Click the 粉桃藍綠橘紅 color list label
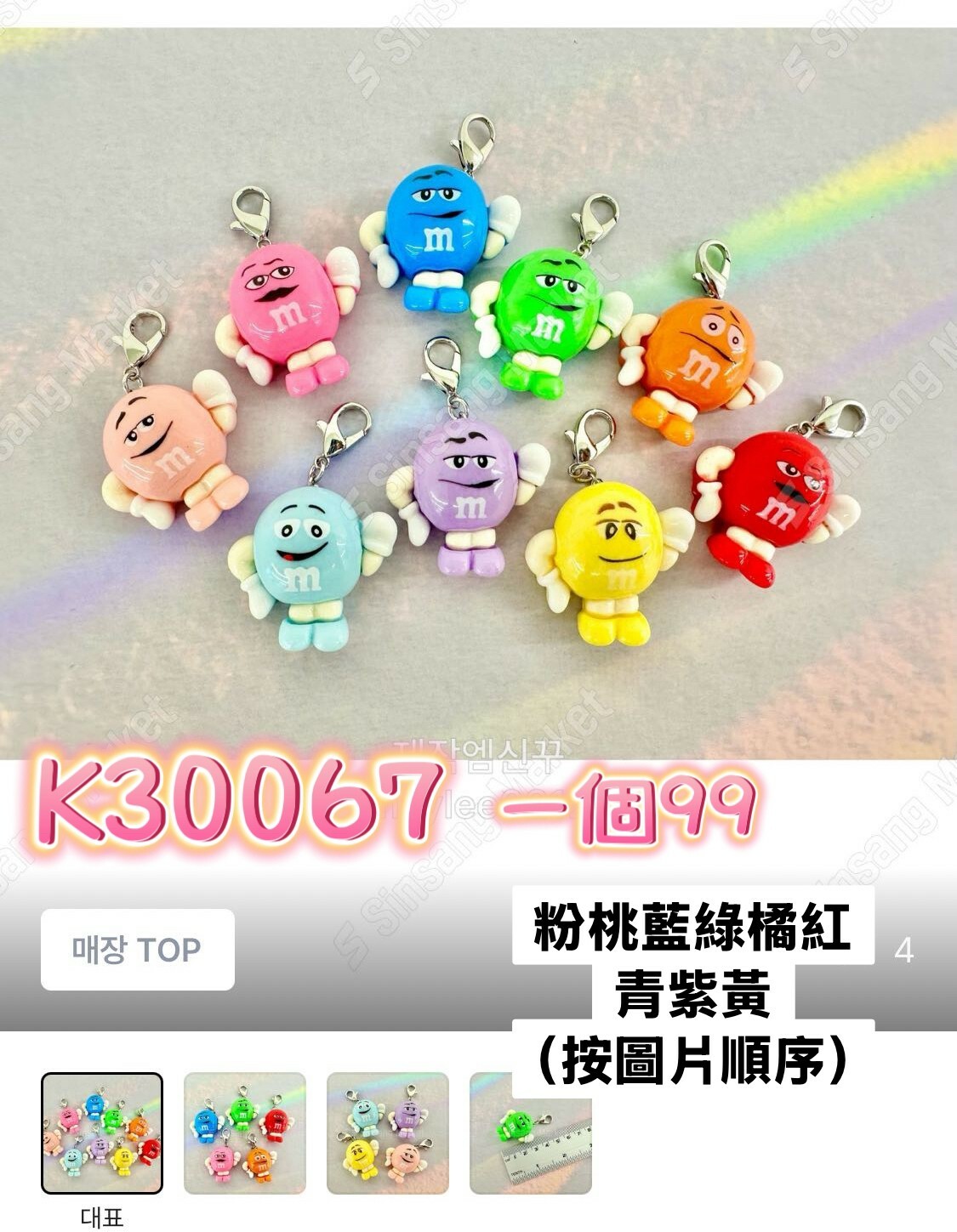 [x=691, y=933]
